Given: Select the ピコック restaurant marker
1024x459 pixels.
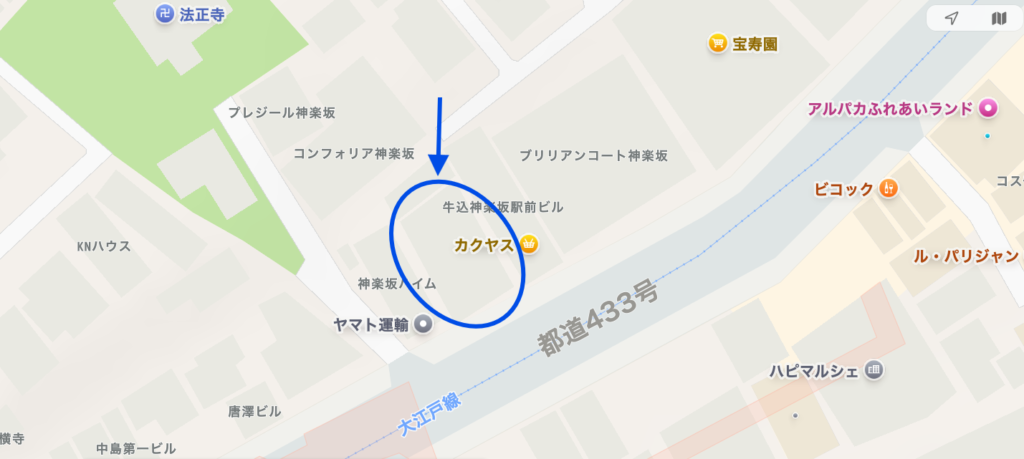Looking at the screenshot, I should coord(888,189).
